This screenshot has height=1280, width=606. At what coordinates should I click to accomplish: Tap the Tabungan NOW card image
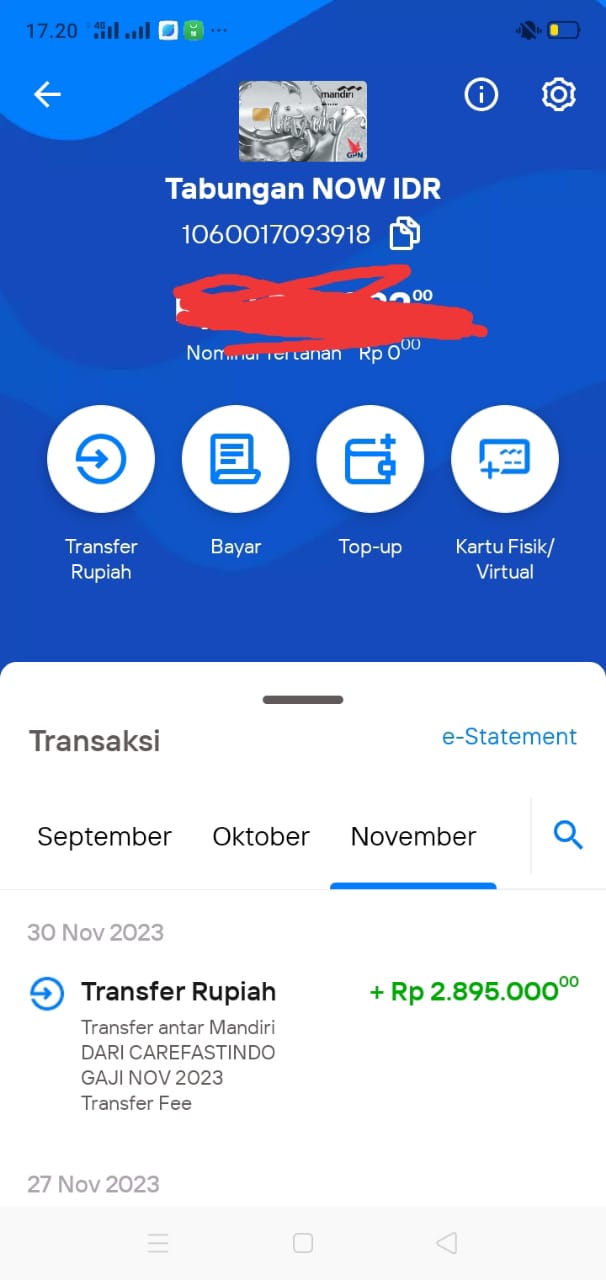pyautogui.click(x=303, y=121)
